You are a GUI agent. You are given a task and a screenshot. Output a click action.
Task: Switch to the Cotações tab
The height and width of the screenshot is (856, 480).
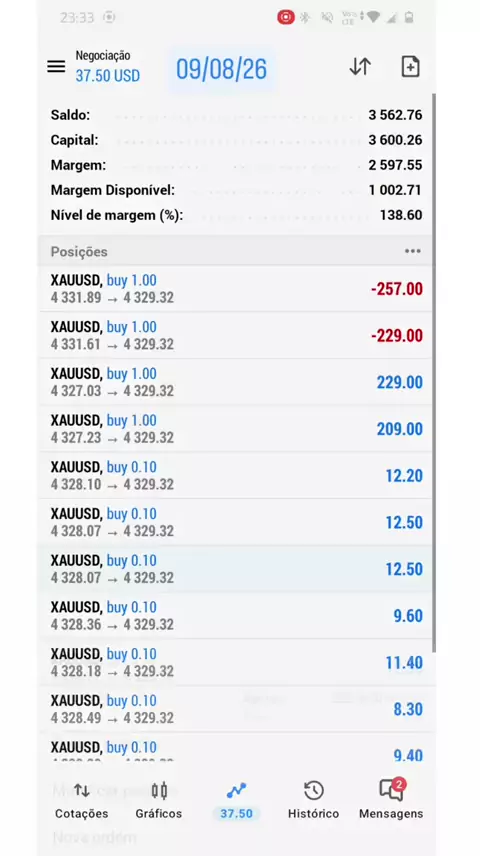[82, 800]
